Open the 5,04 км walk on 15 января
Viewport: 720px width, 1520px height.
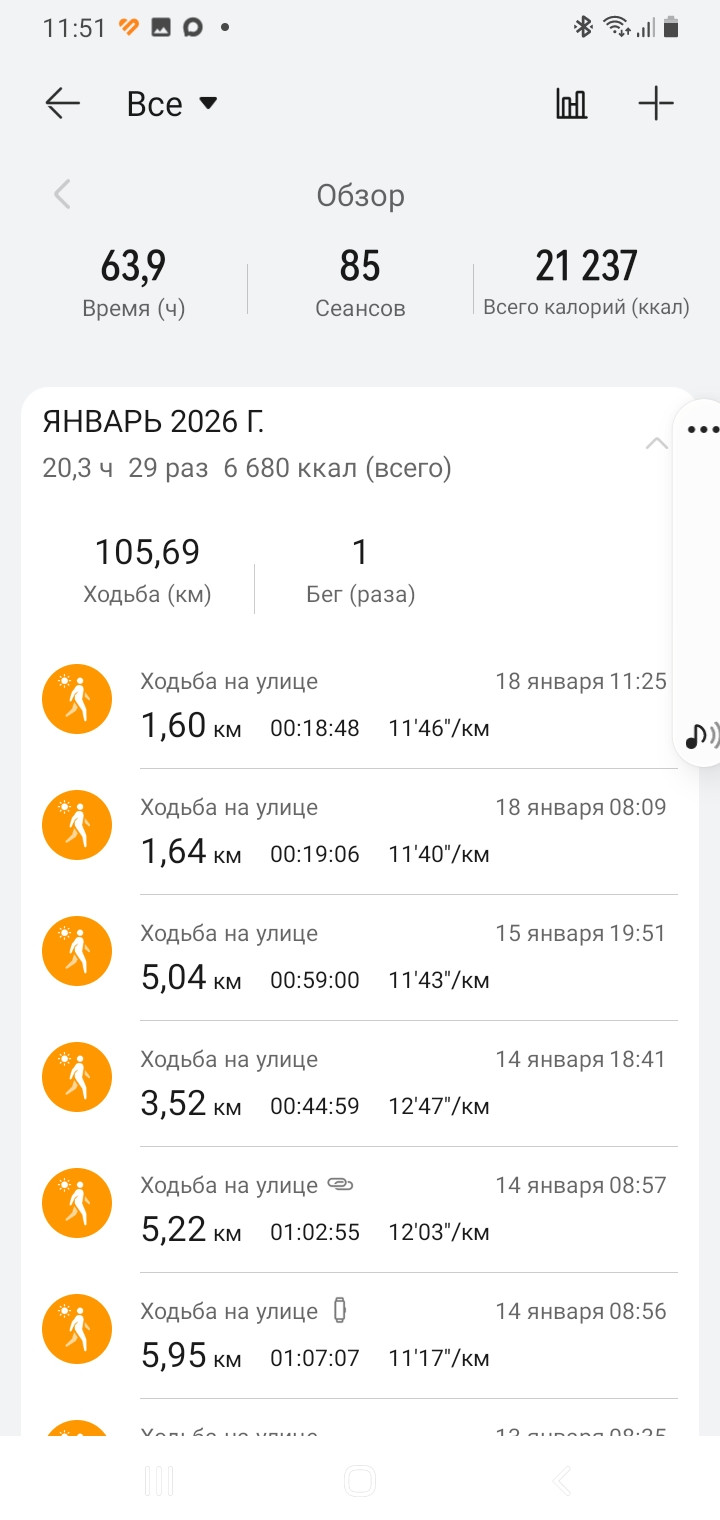click(x=359, y=958)
